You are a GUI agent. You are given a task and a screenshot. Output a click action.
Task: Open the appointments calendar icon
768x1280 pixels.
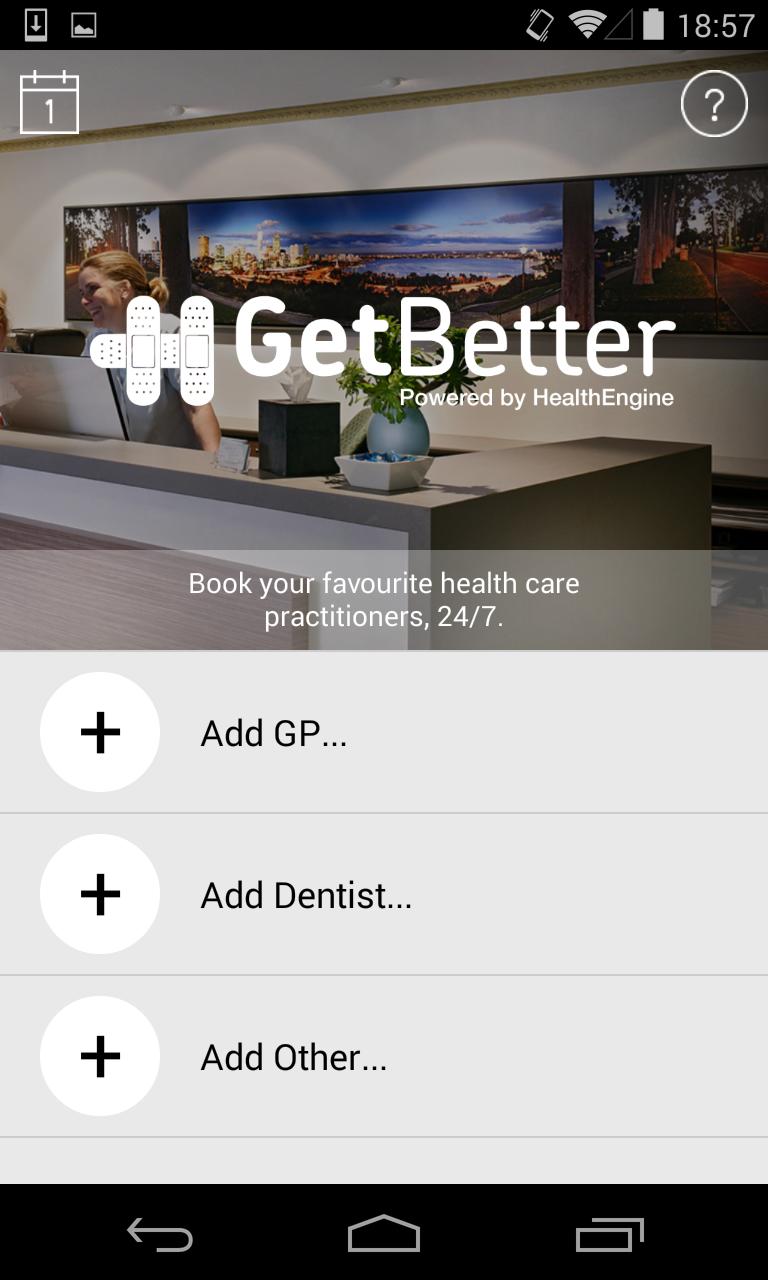(50, 103)
